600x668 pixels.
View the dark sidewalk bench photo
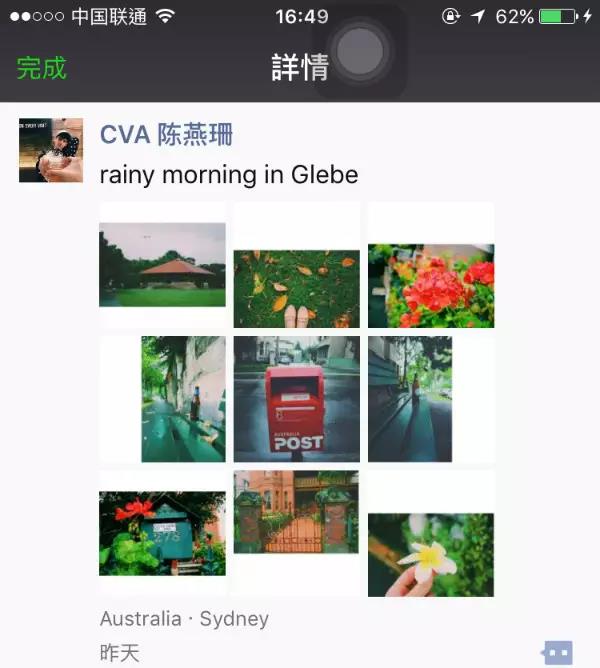click(x=410, y=399)
